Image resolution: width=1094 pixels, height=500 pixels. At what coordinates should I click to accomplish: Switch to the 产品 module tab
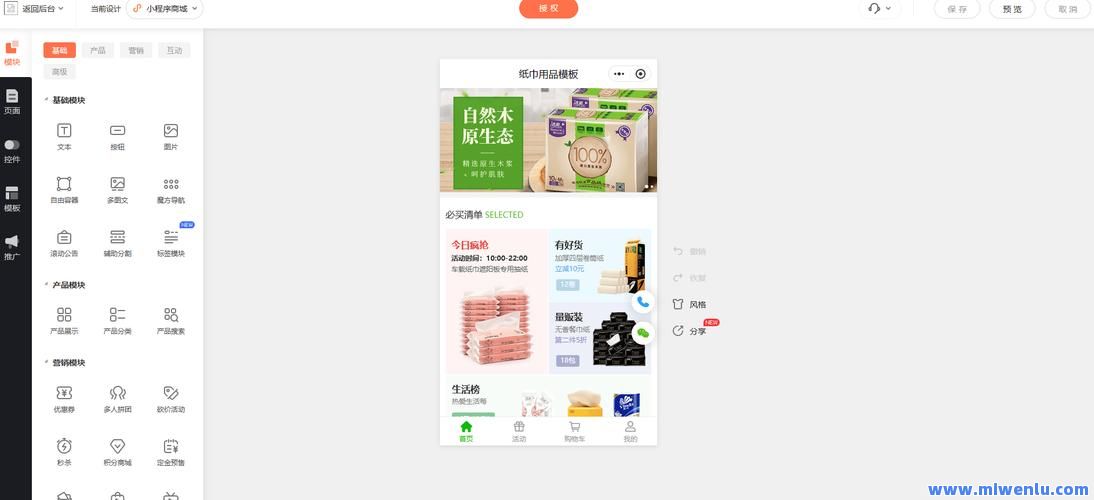[x=97, y=50]
